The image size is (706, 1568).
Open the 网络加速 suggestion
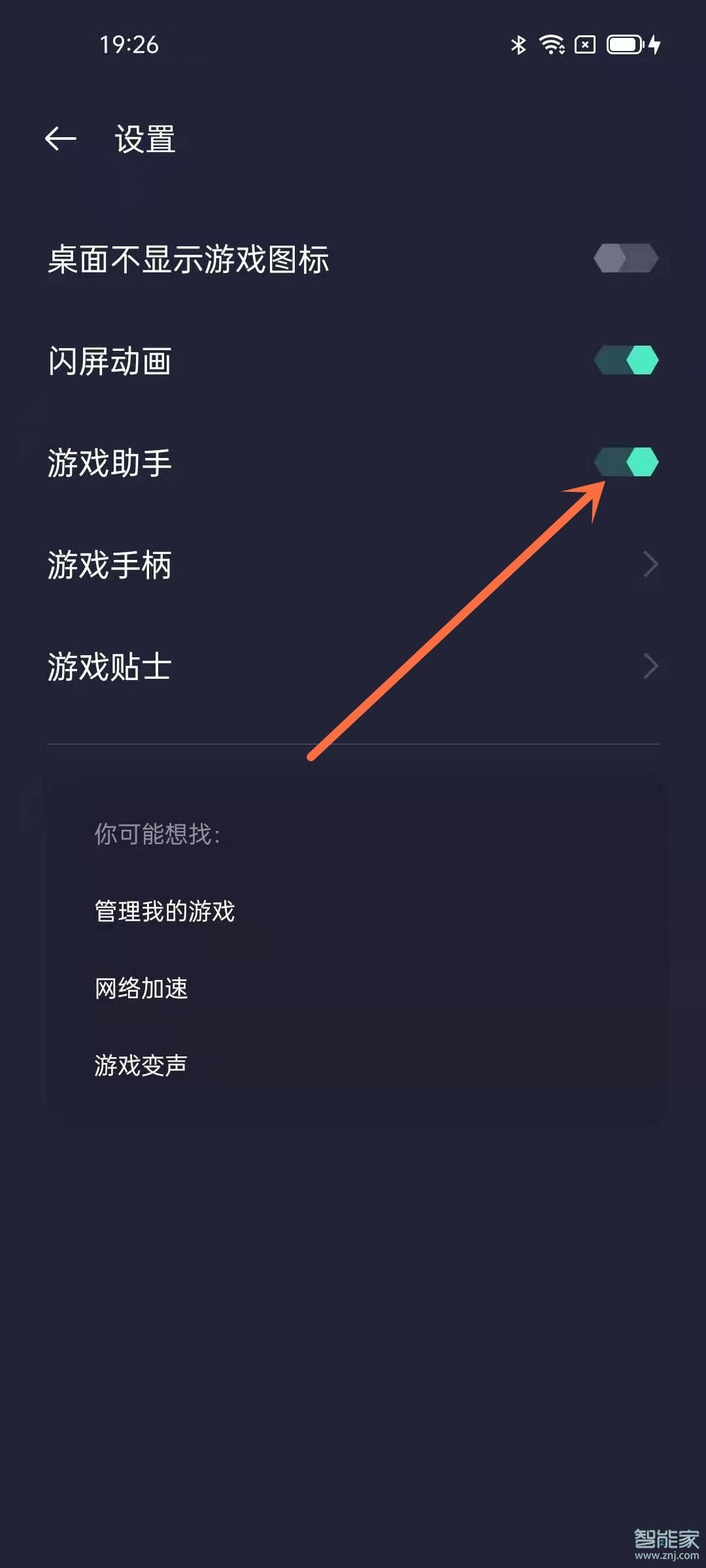pyautogui.click(x=141, y=988)
